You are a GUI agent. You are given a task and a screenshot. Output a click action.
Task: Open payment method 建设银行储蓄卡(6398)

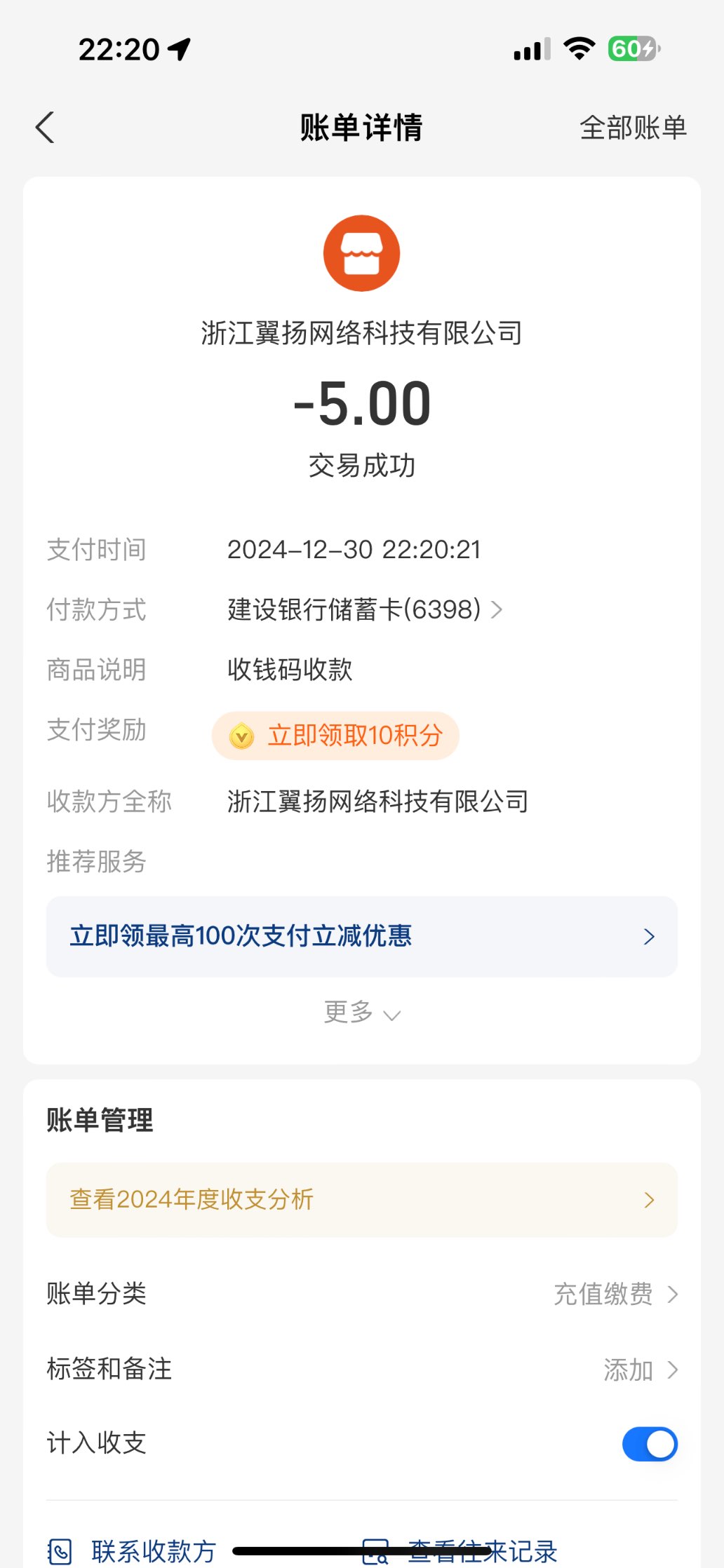[365, 609]
